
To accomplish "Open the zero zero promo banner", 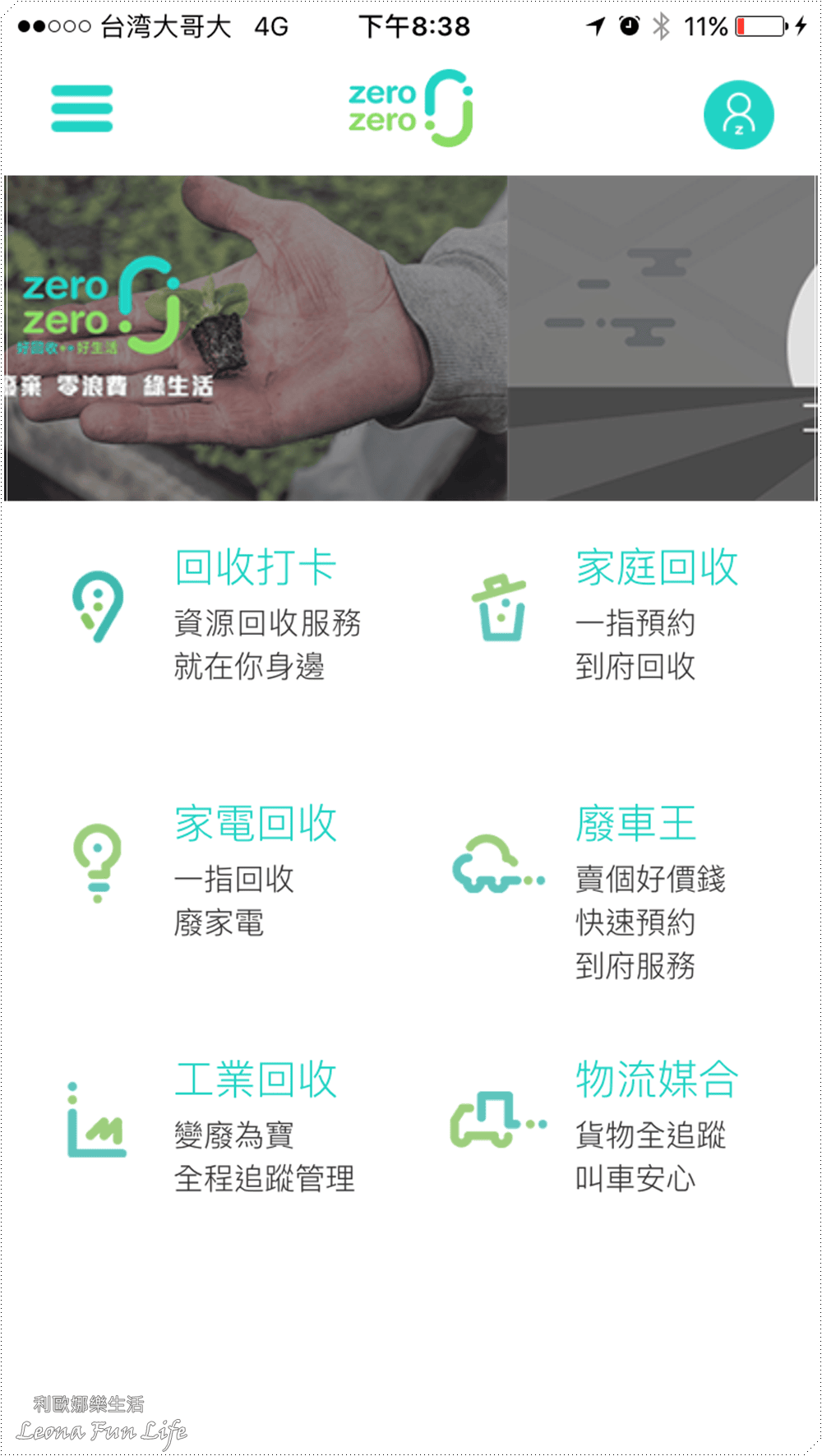I will (x=256, y=337).
